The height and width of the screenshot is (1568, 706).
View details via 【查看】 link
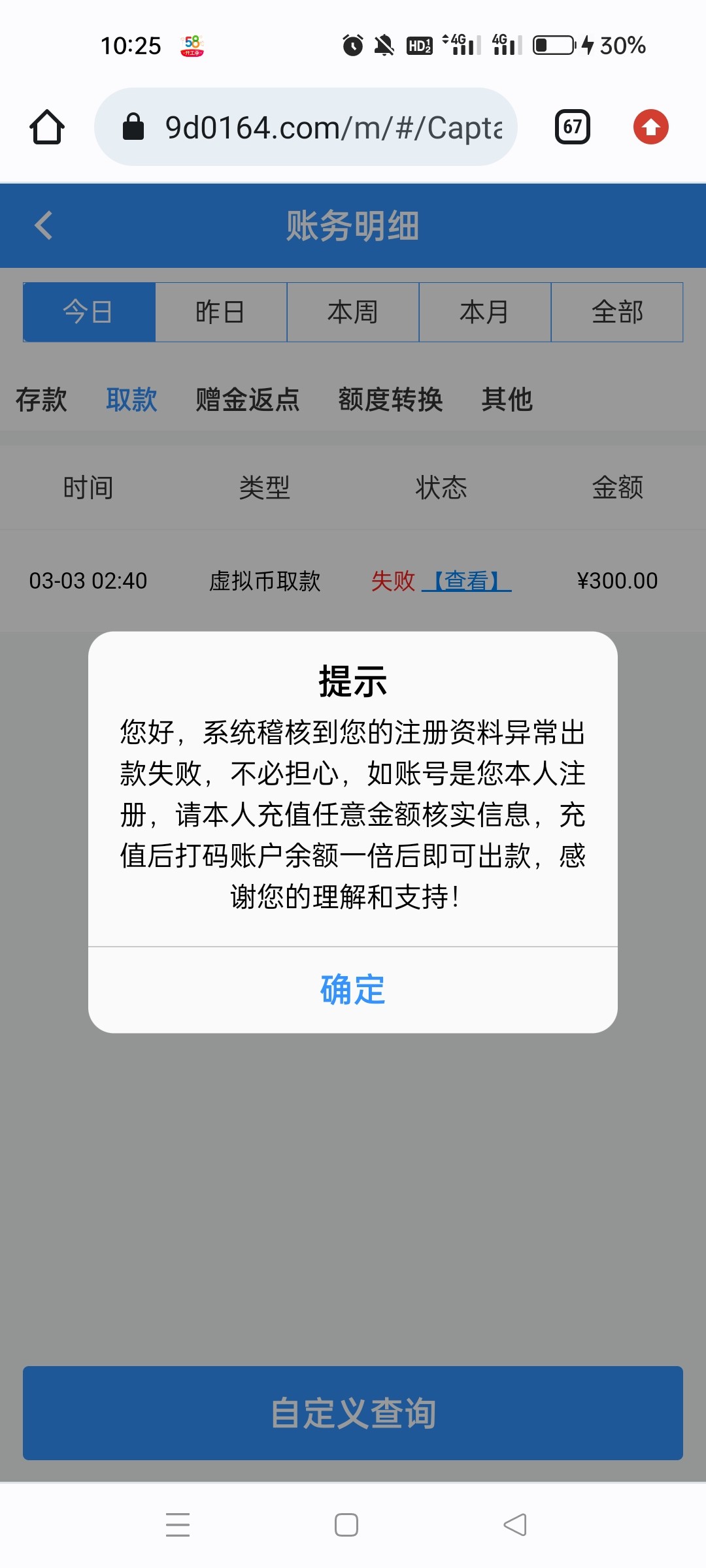pos(467,581)
